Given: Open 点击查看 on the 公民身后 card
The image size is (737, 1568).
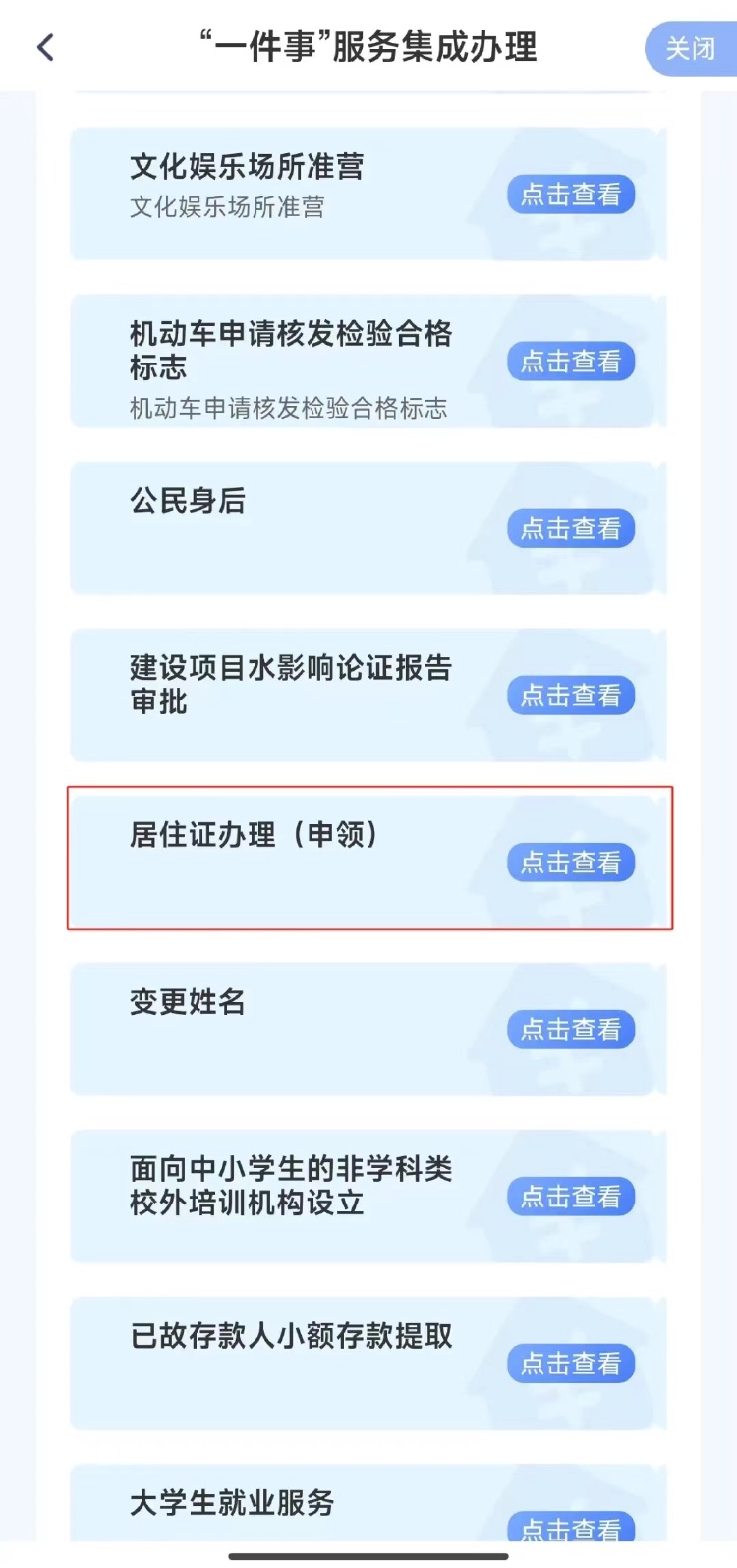Looking at the screenshot, I should coord(571,529).
